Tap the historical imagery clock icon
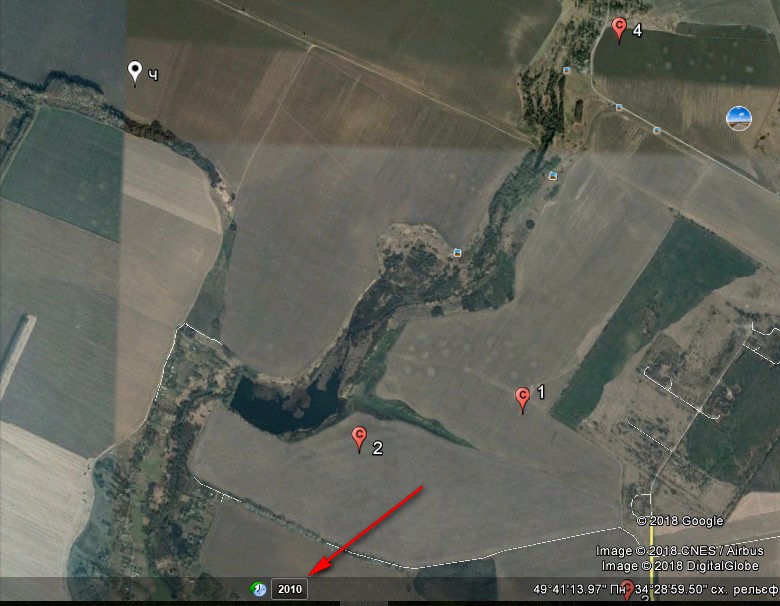780x606 pixels. [x=259, y=589]
